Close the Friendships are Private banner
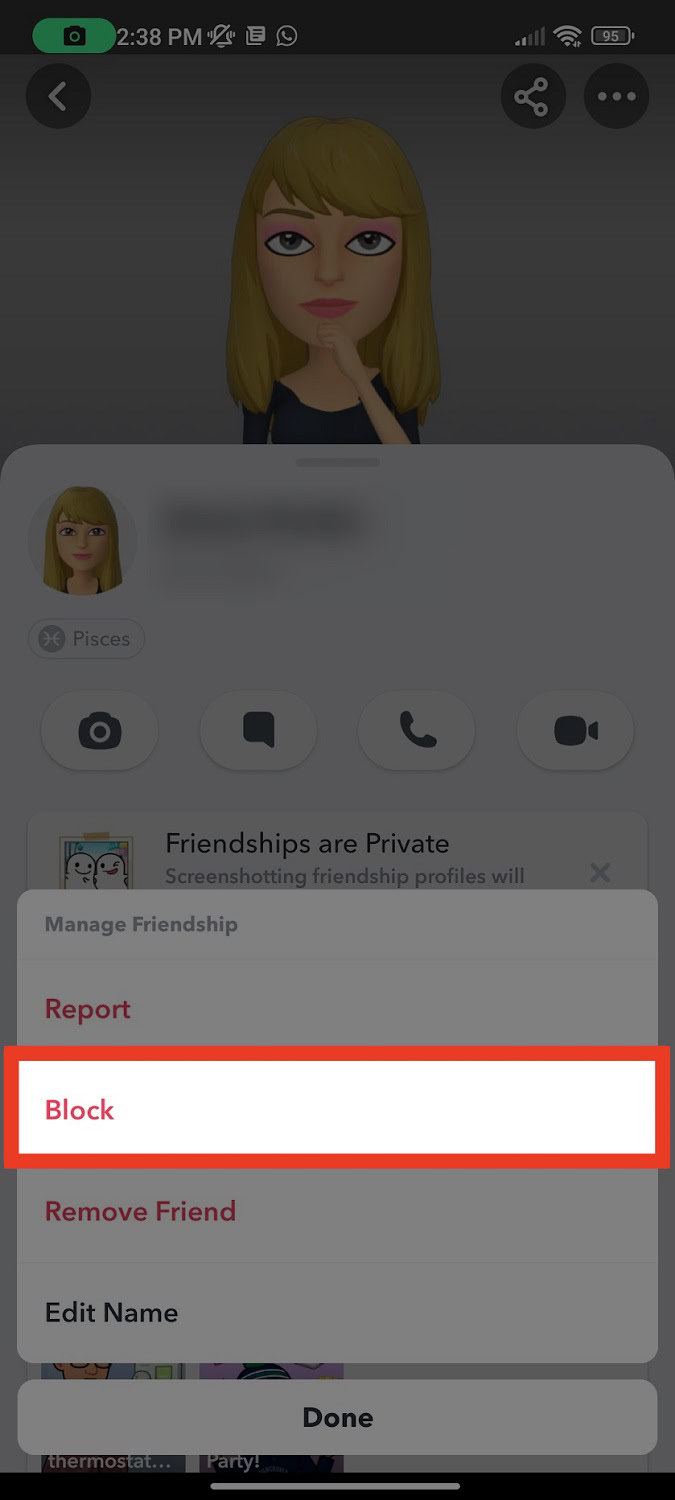This screenshot has height=1500, width=675. [600, 872]
